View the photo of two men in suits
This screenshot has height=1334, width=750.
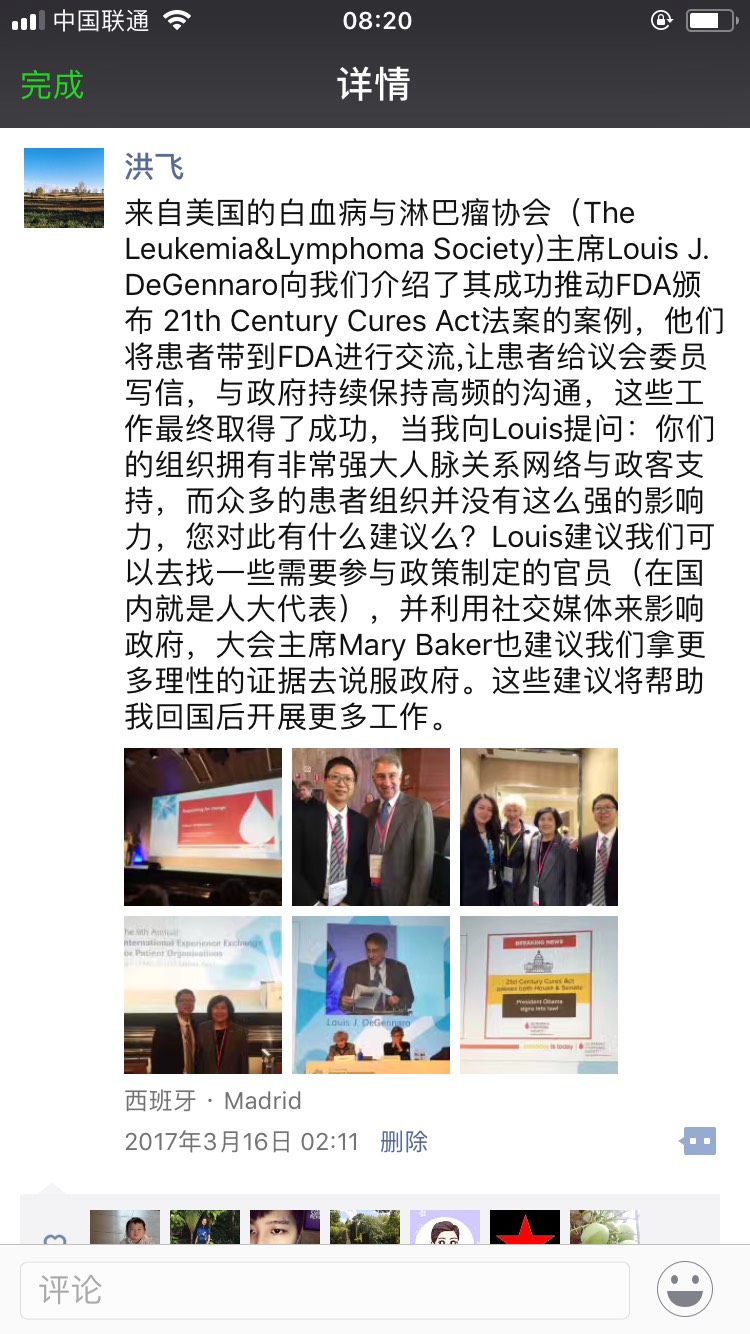click(x=371, y=827)
